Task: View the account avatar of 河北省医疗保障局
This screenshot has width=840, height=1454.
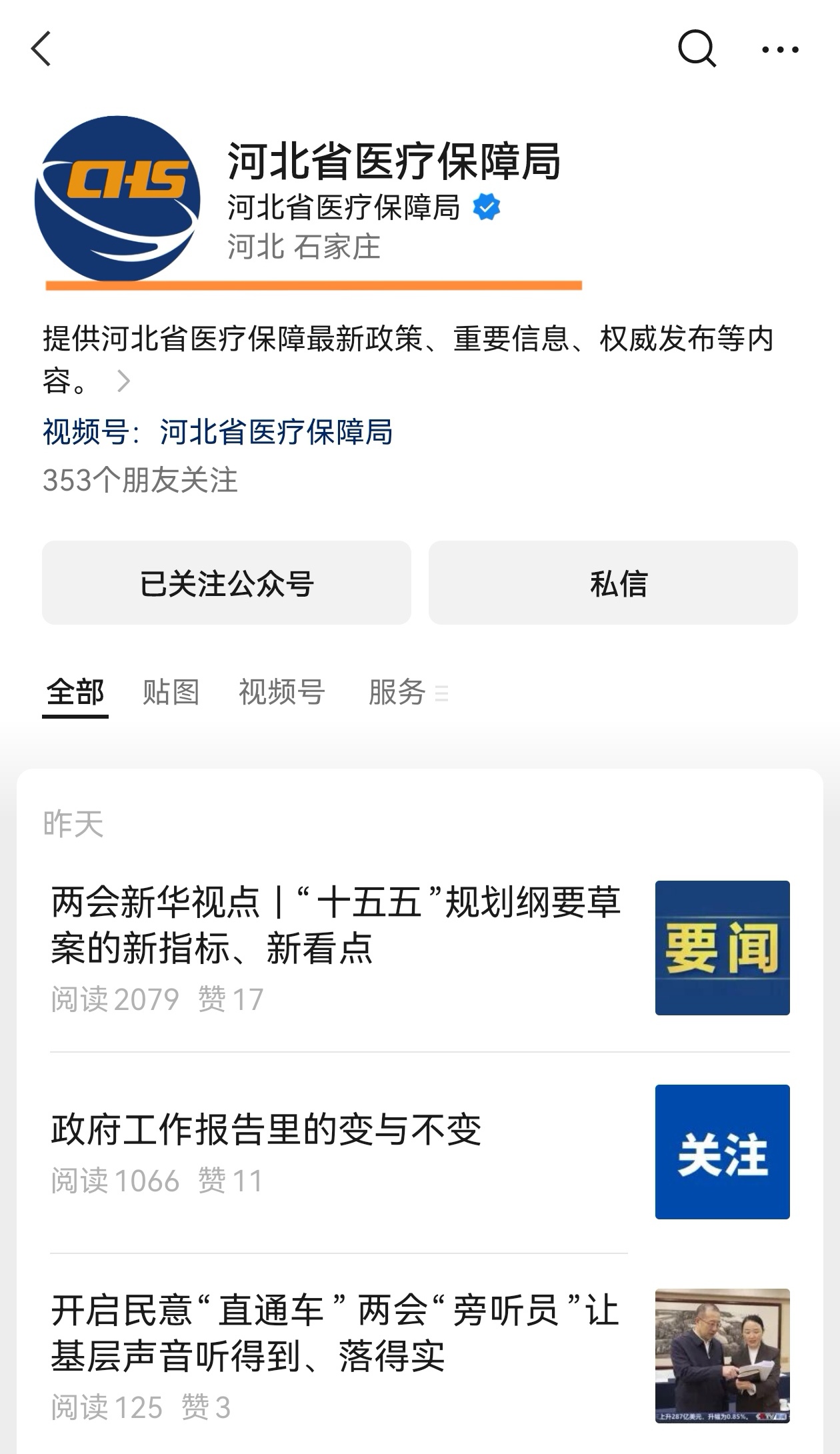Action: (117, 198)
